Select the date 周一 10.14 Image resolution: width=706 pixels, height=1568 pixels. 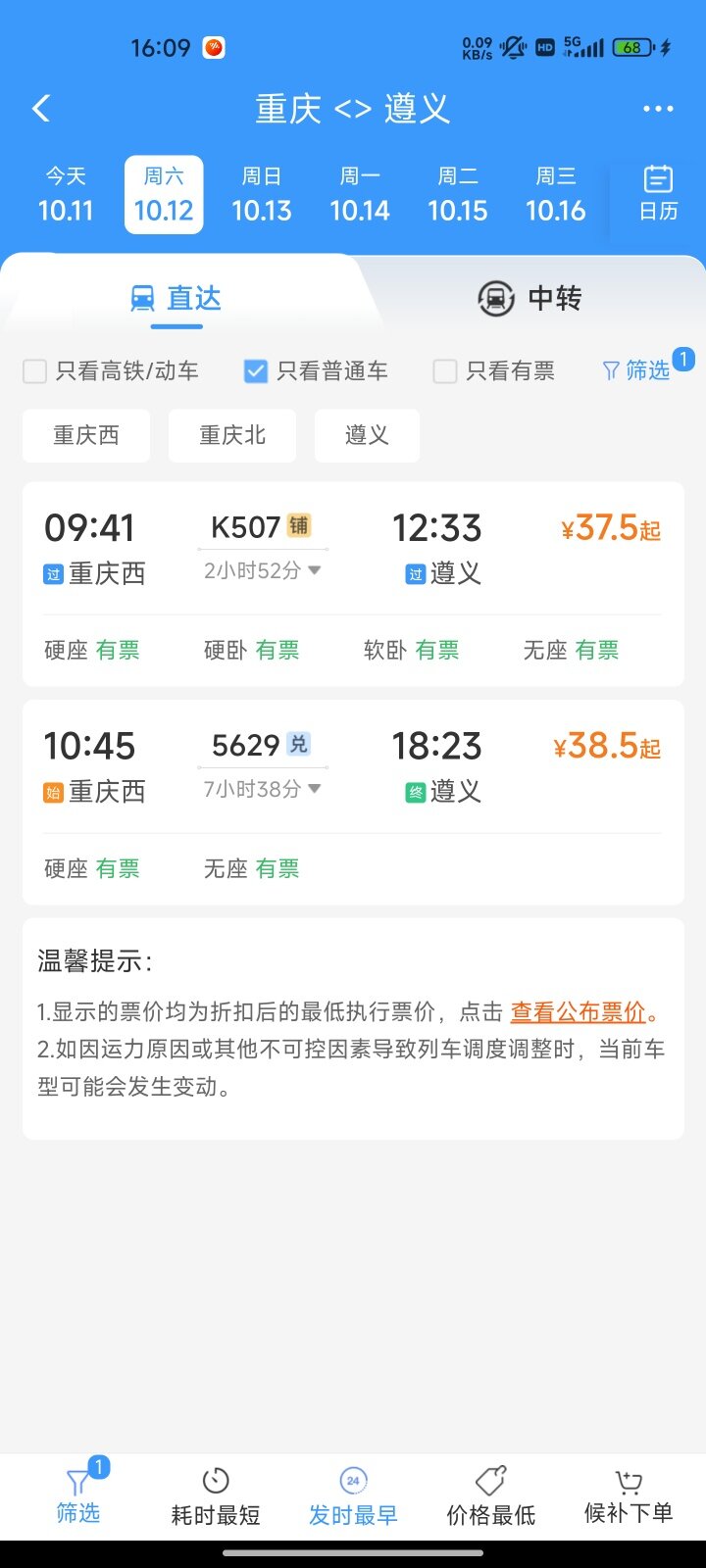360,195
